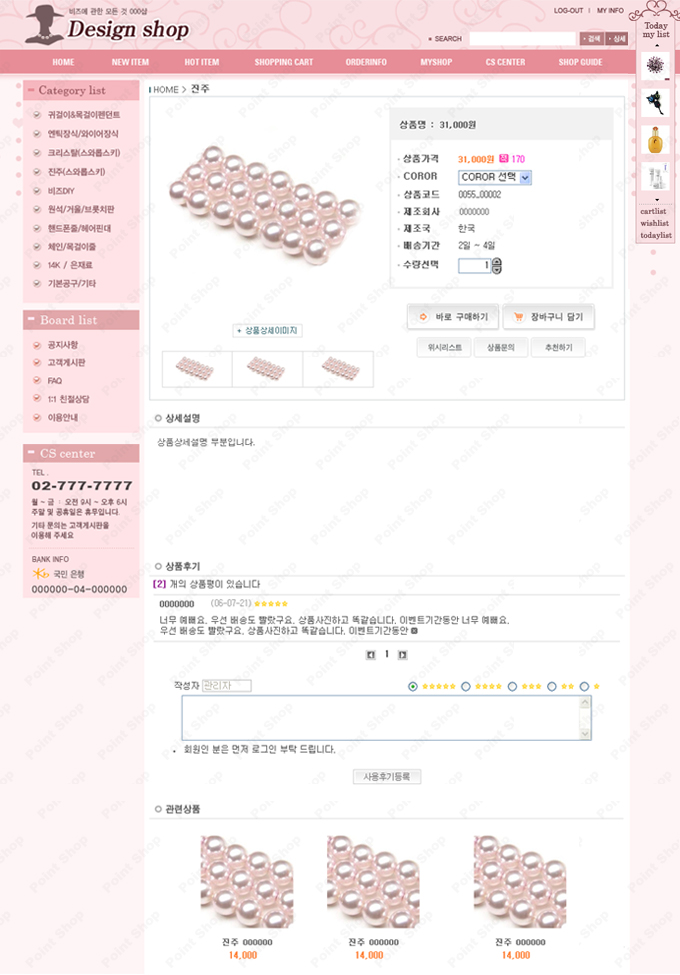Screen dimensions: 680x975
Task: Open the cartlist link in sidebar
Action: (654, 211)
